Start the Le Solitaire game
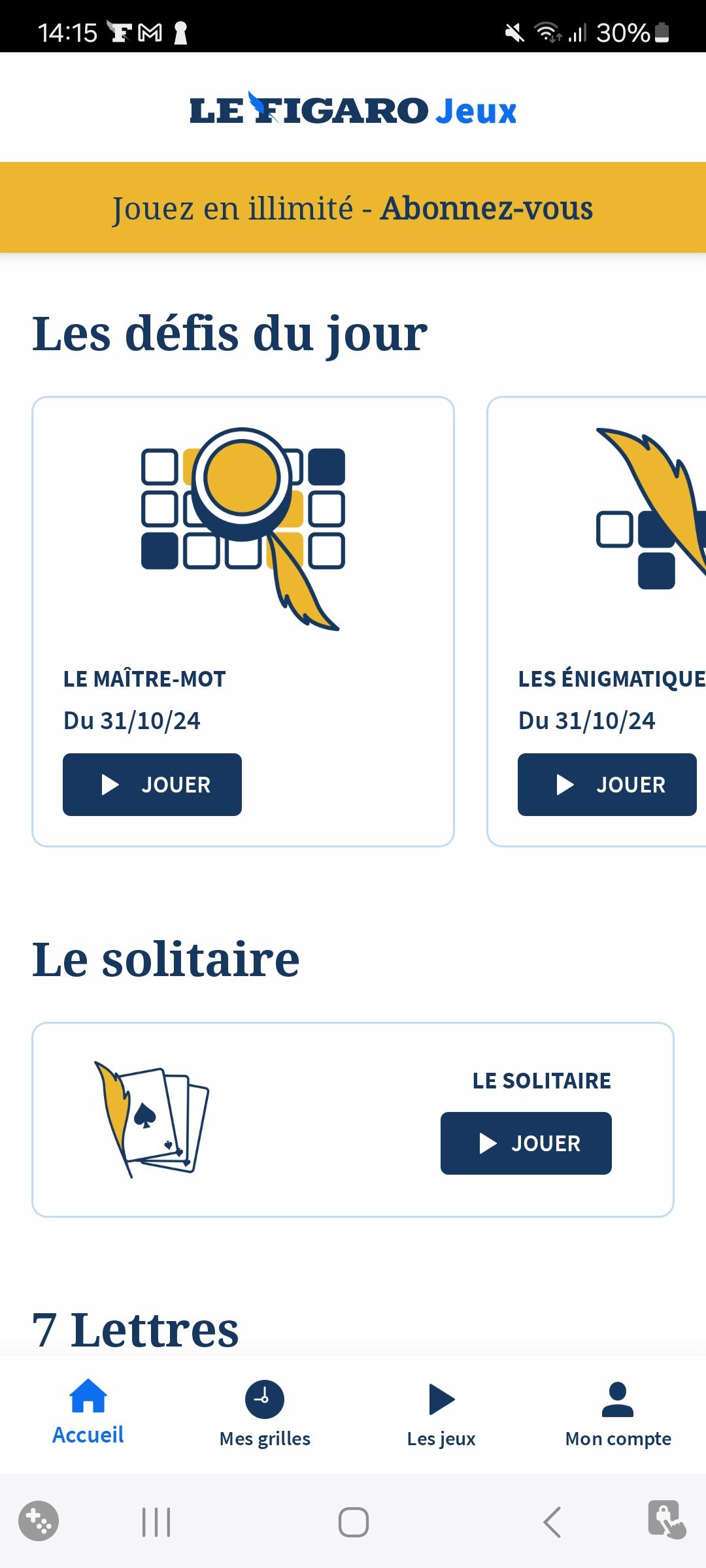The height and width of the screenshot is (1568, 706). point(526,1143)
